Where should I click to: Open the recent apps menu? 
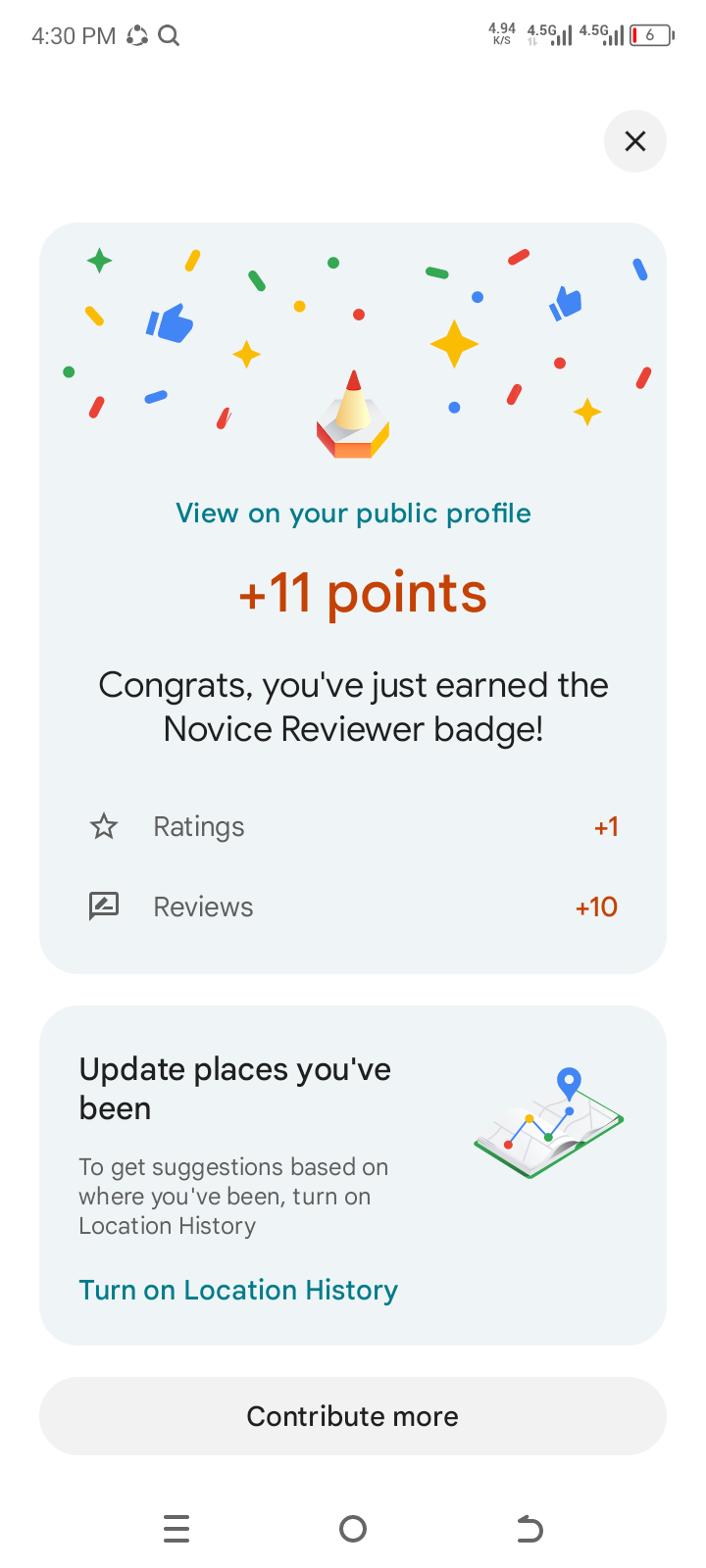coord(176,1529)
